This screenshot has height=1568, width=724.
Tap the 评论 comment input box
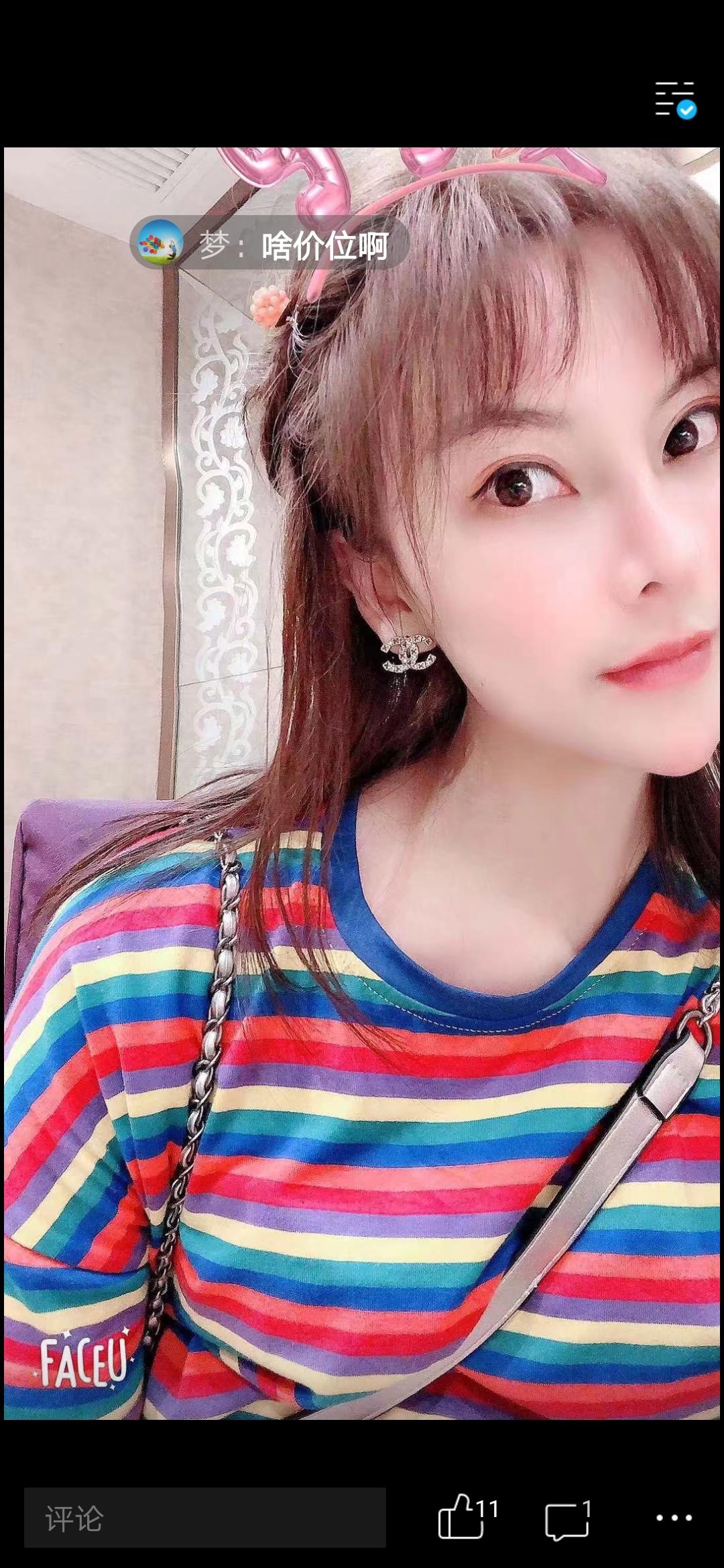pos(204,1518)
